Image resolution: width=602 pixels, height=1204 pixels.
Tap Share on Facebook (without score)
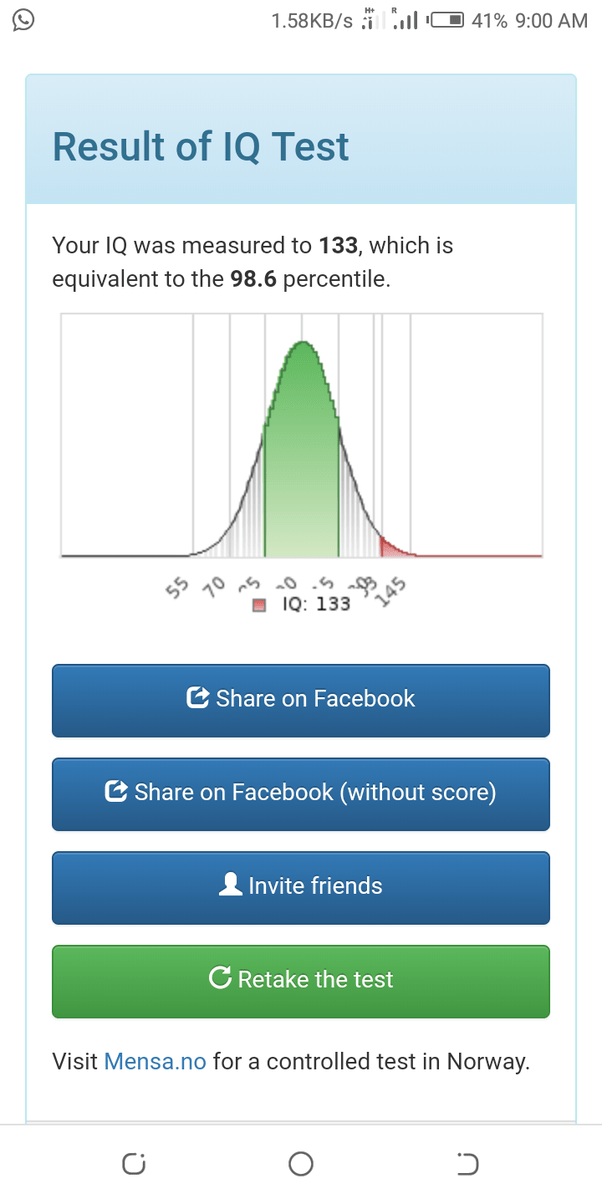(300, 794)
